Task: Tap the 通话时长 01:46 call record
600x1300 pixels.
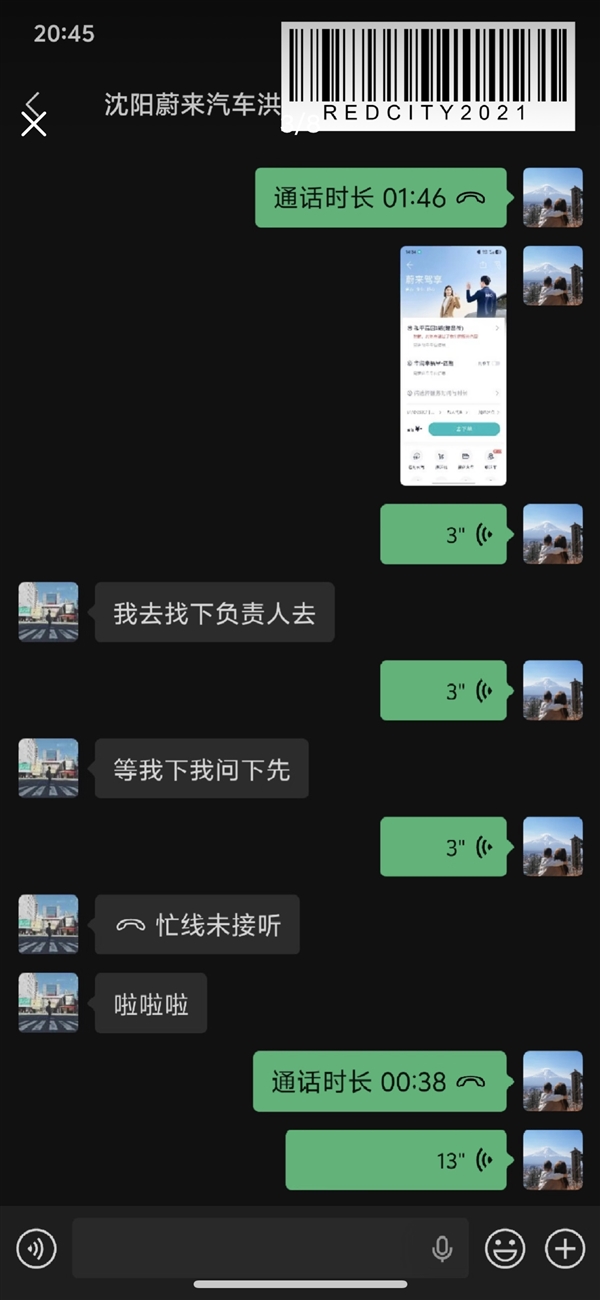Action: tap(379, 198)
